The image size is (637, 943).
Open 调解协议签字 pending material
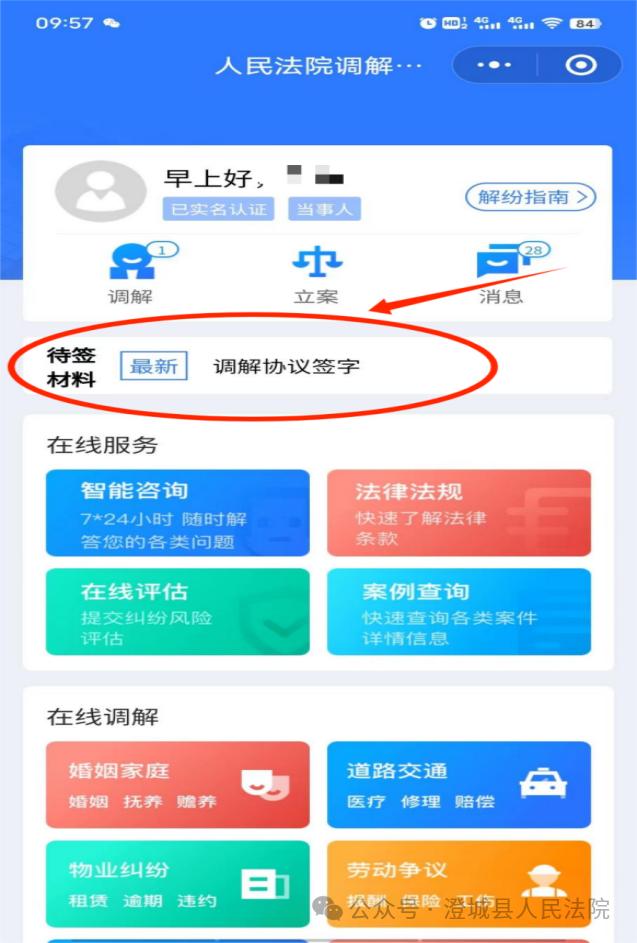pyautogui.click(x=286, y=366)
